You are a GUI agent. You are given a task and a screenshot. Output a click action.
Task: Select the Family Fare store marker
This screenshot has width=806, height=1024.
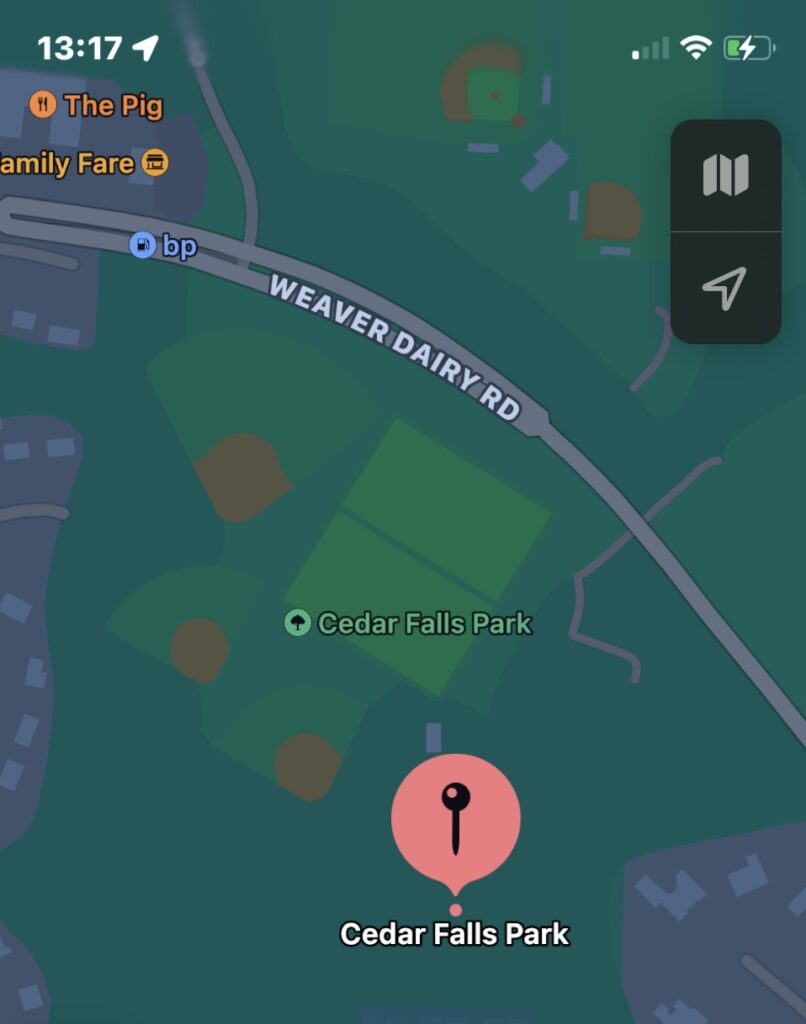pos(154,162)
